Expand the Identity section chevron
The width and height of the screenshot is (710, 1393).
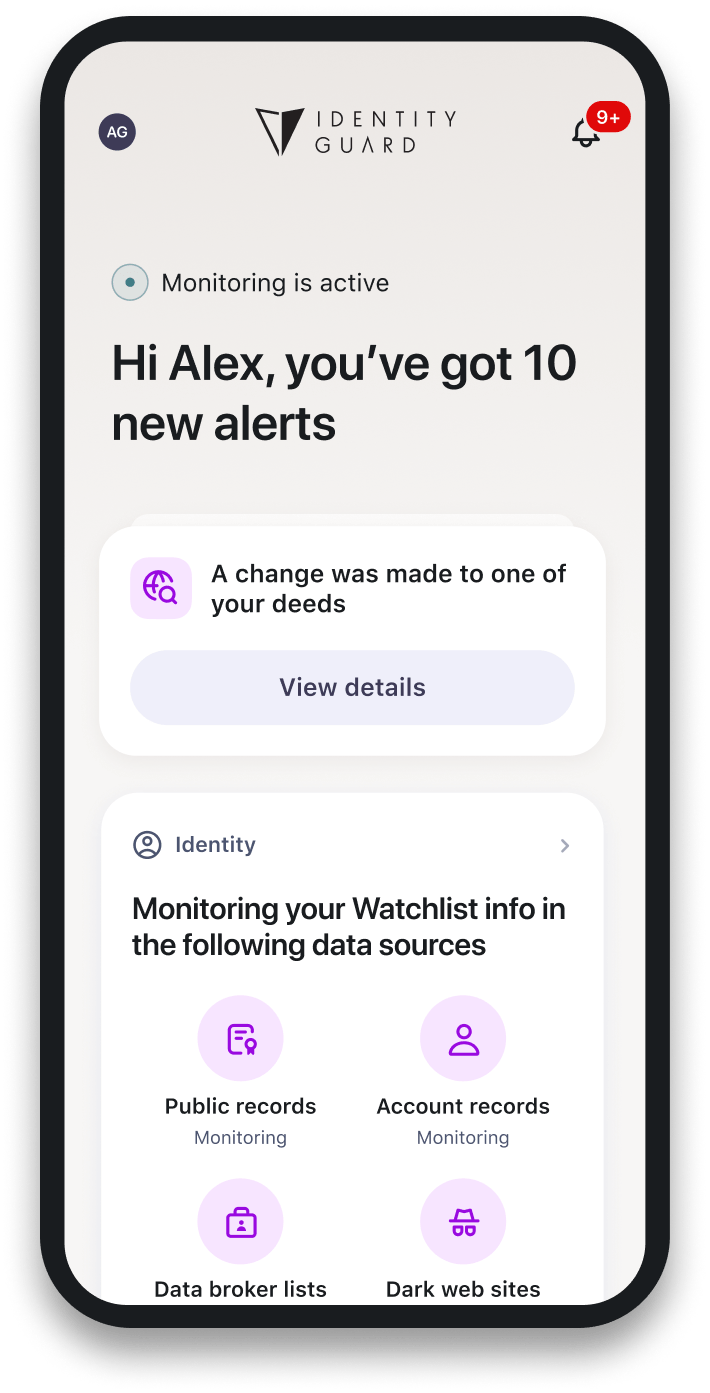pyautogui.click(x=565, y=846)
